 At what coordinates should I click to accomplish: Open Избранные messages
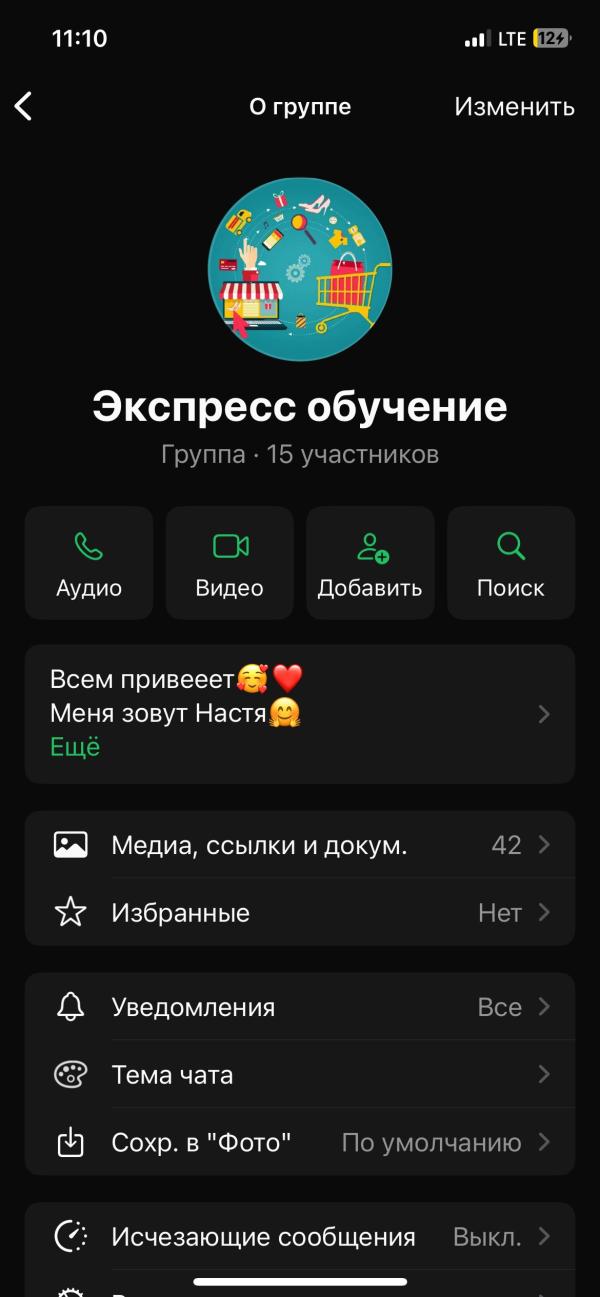point(300,912)
